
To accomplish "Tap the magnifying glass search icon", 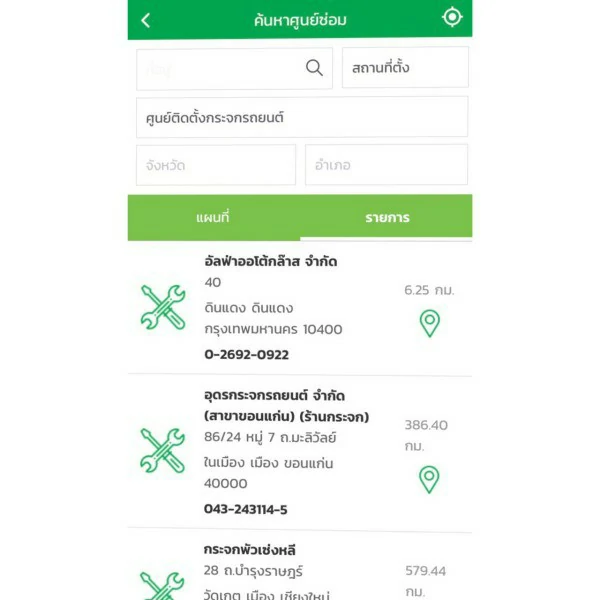I will [314, 68].
